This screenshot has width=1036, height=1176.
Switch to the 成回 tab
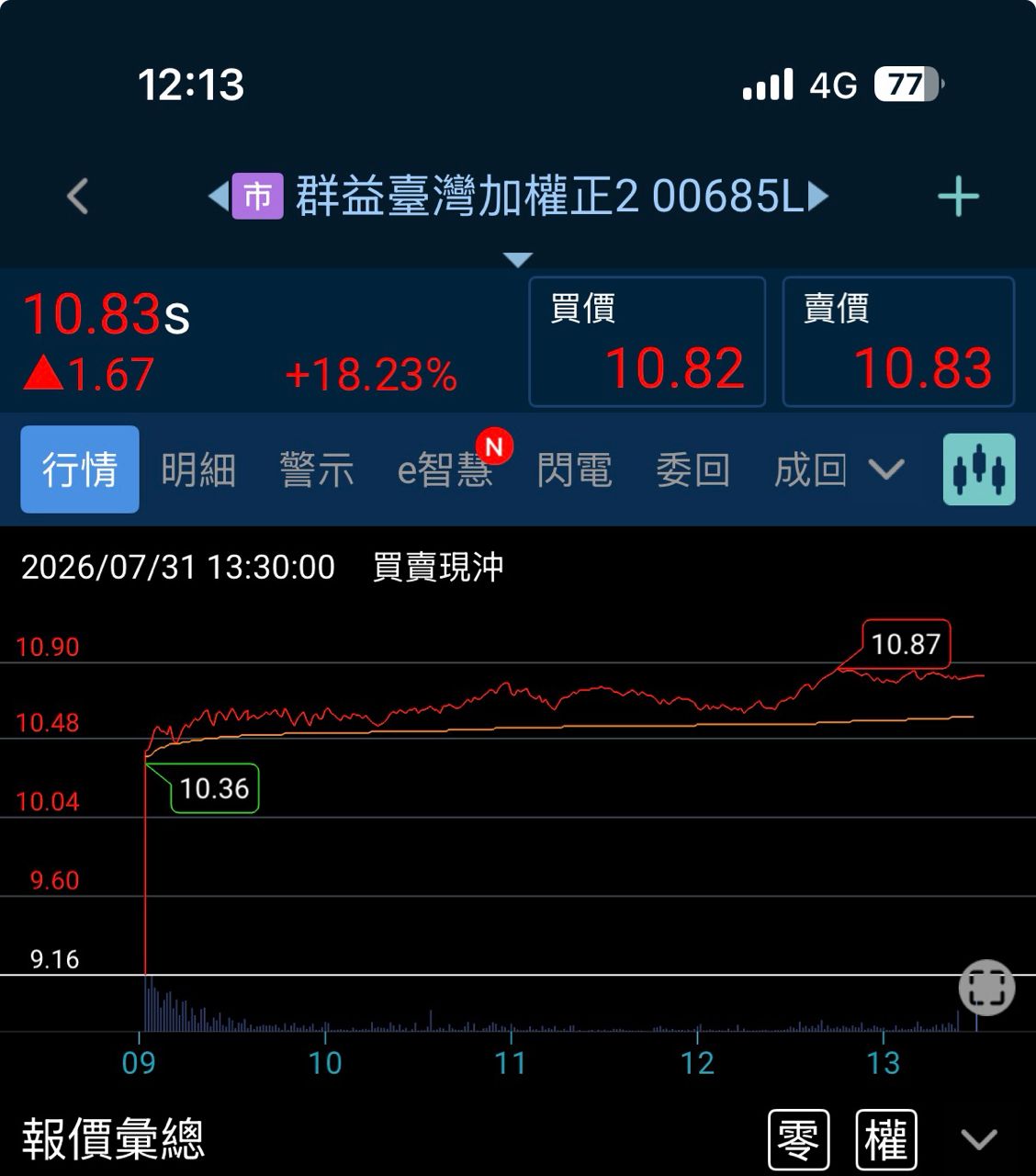coord(810,470)
